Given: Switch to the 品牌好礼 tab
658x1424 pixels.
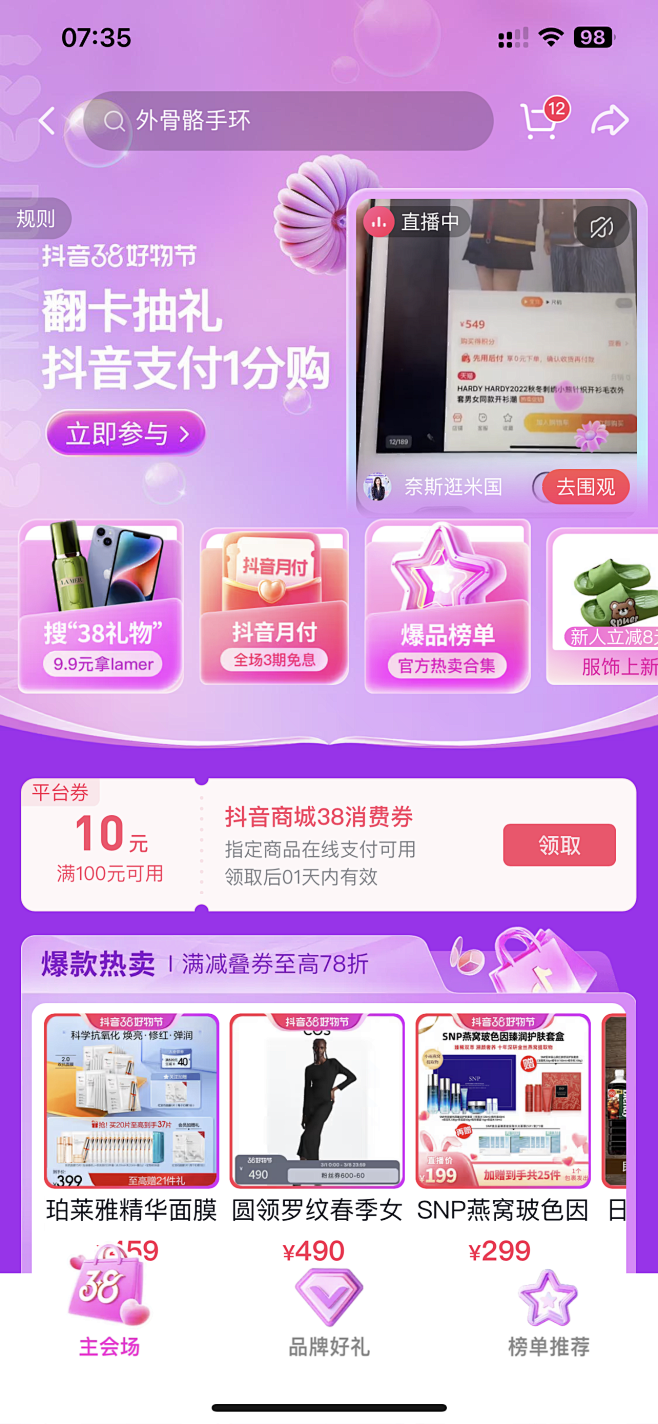Looking at the screenshot, I should pyautogui.click(x=329, y=1312).
